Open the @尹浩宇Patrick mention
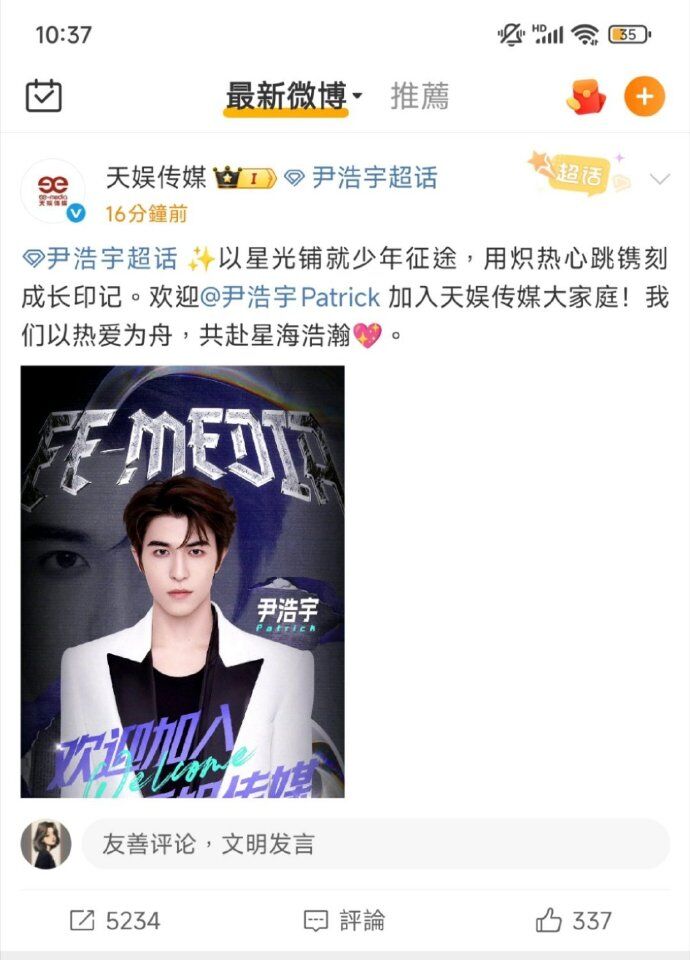 tap(290, 298)
